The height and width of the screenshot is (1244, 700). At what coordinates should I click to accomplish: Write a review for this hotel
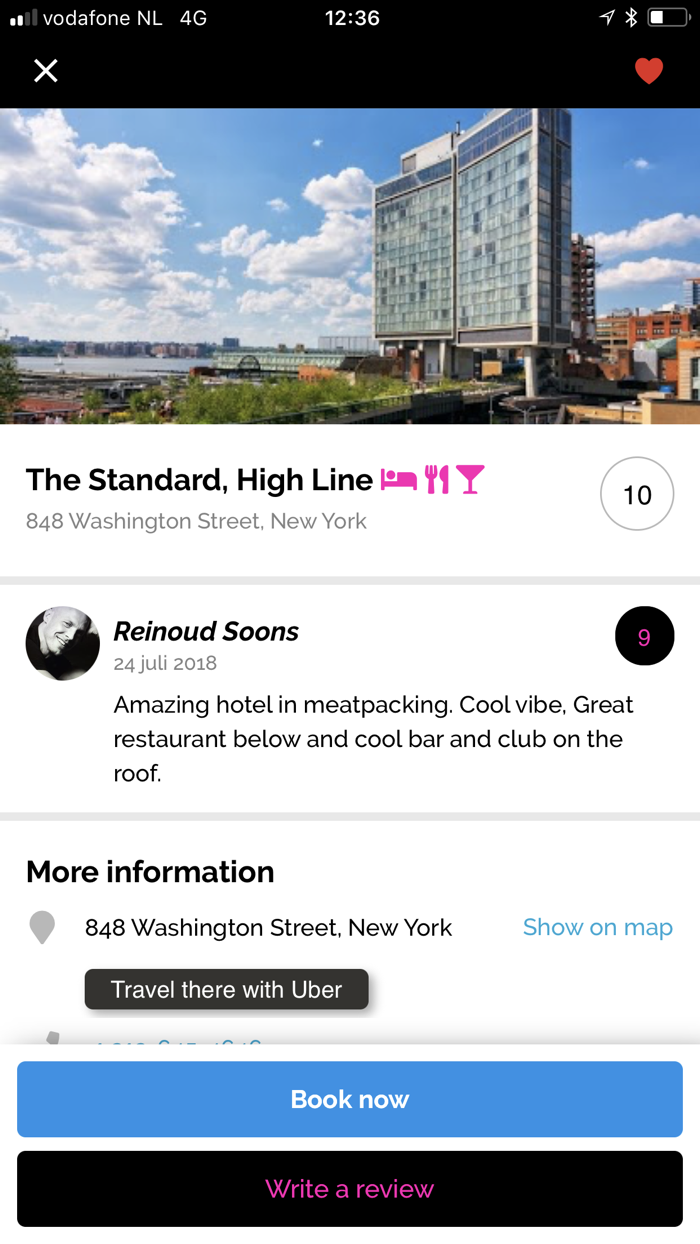(350, 1189)
